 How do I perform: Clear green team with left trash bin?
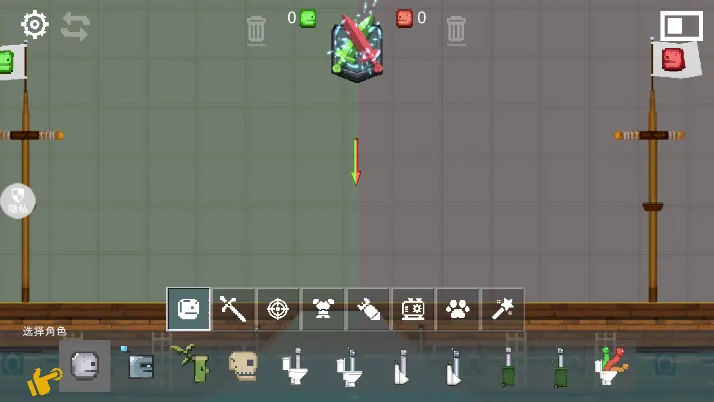[256, 29]
